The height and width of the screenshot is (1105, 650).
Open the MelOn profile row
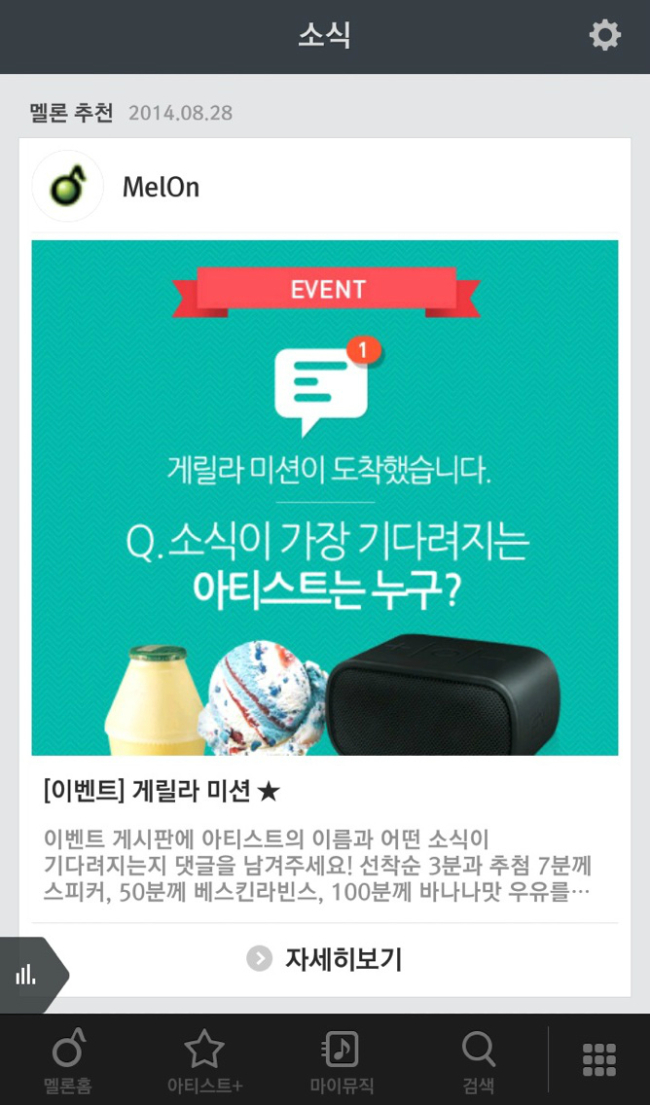coord(325,187)
